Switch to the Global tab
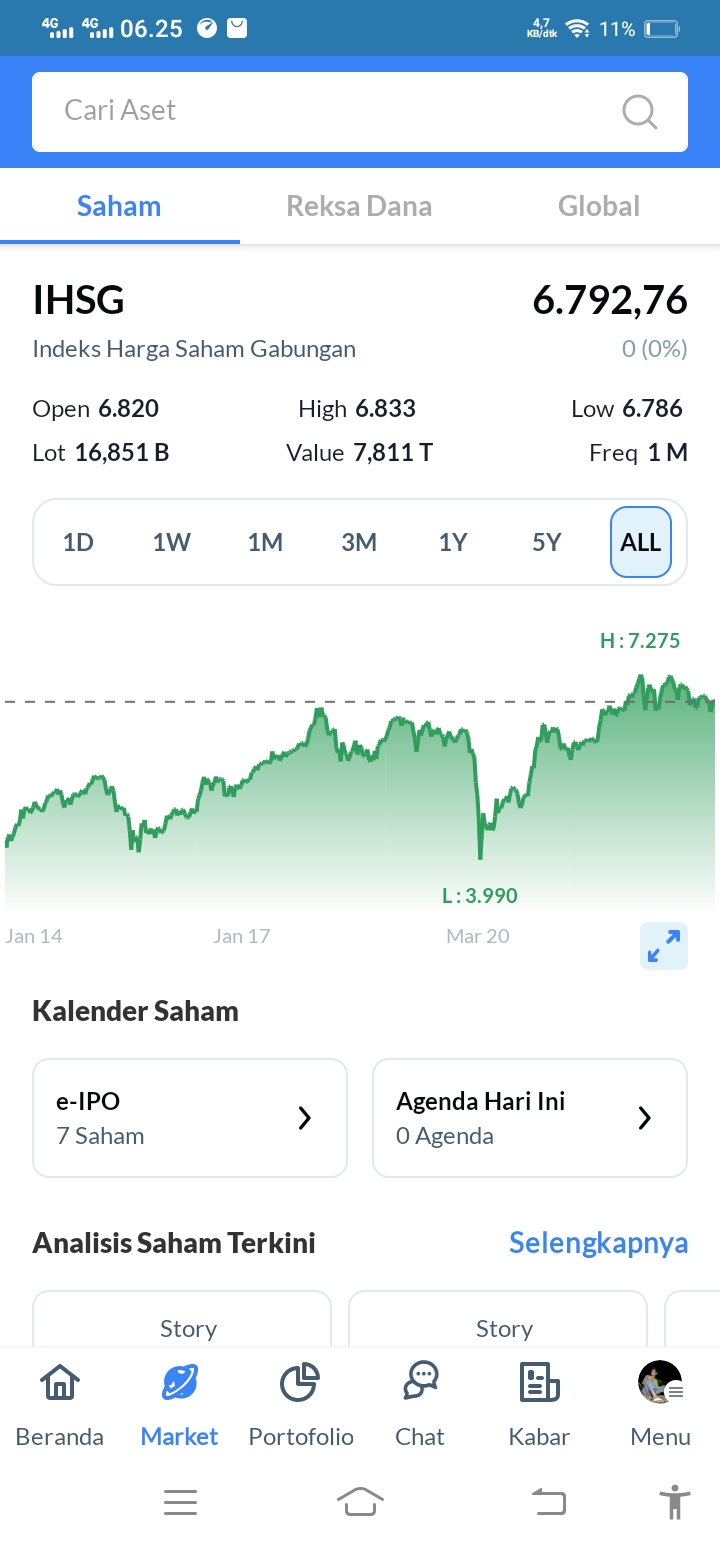720x1544 pixels. click(599, 206)
